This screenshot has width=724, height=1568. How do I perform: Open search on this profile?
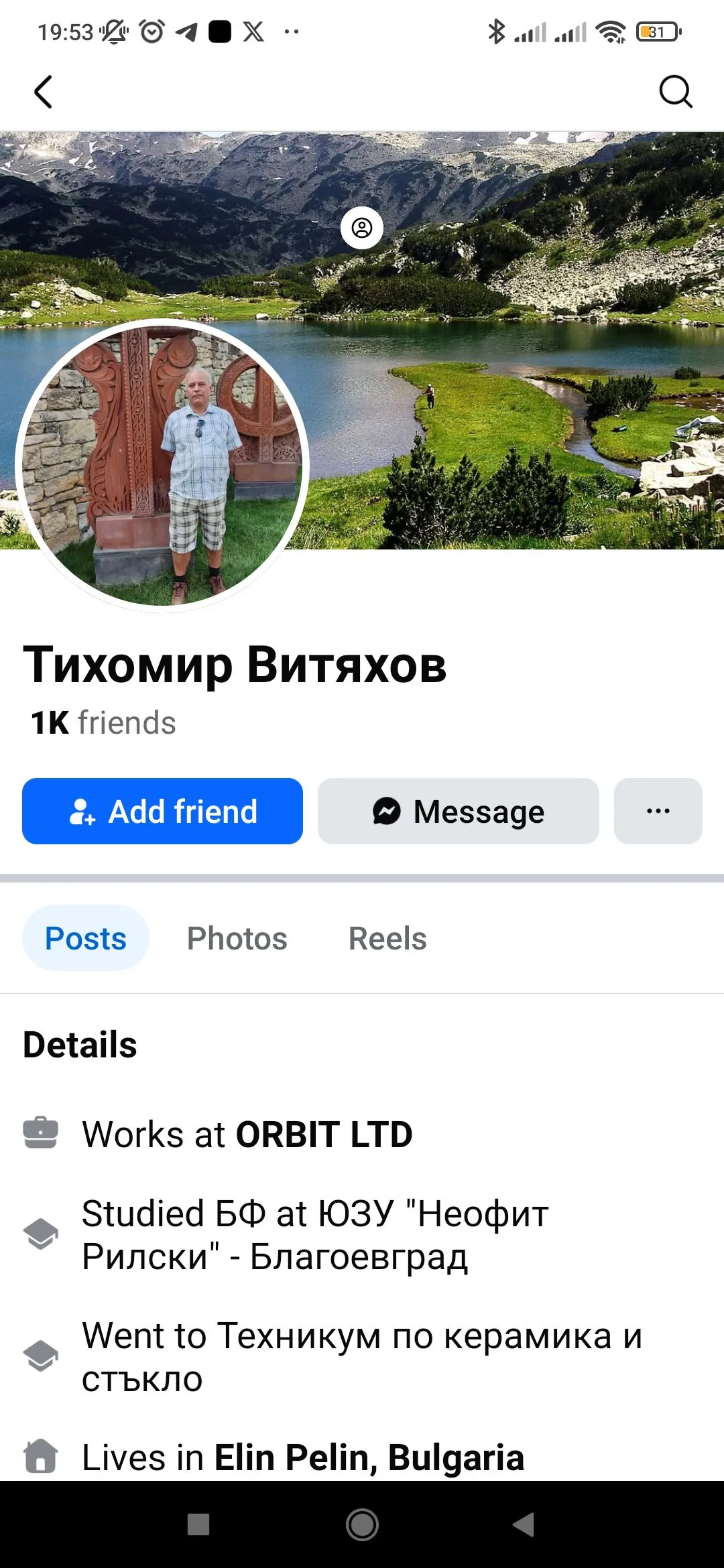click(675, 92)
